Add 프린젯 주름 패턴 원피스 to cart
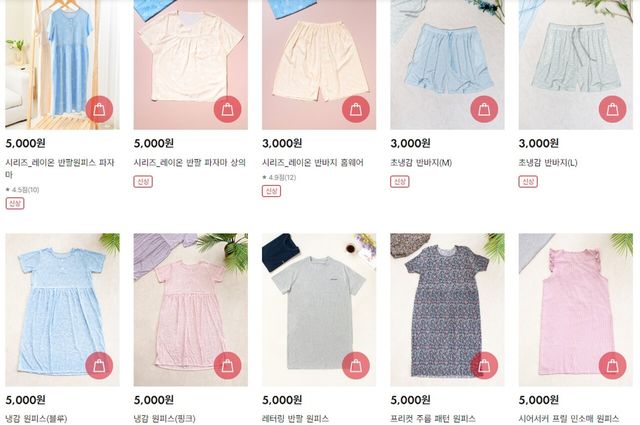This screenshot has width=640, height=425. tap(484, 366)
